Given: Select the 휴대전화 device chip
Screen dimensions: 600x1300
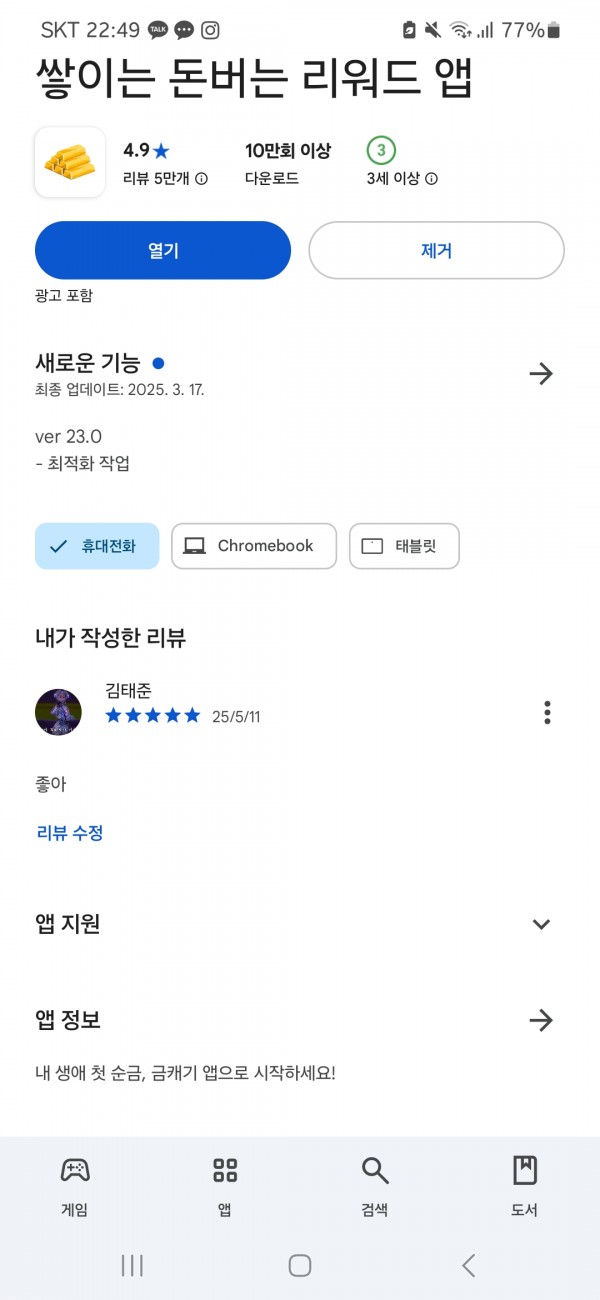Looking at the screenshot, I should [x=97, y=546].
